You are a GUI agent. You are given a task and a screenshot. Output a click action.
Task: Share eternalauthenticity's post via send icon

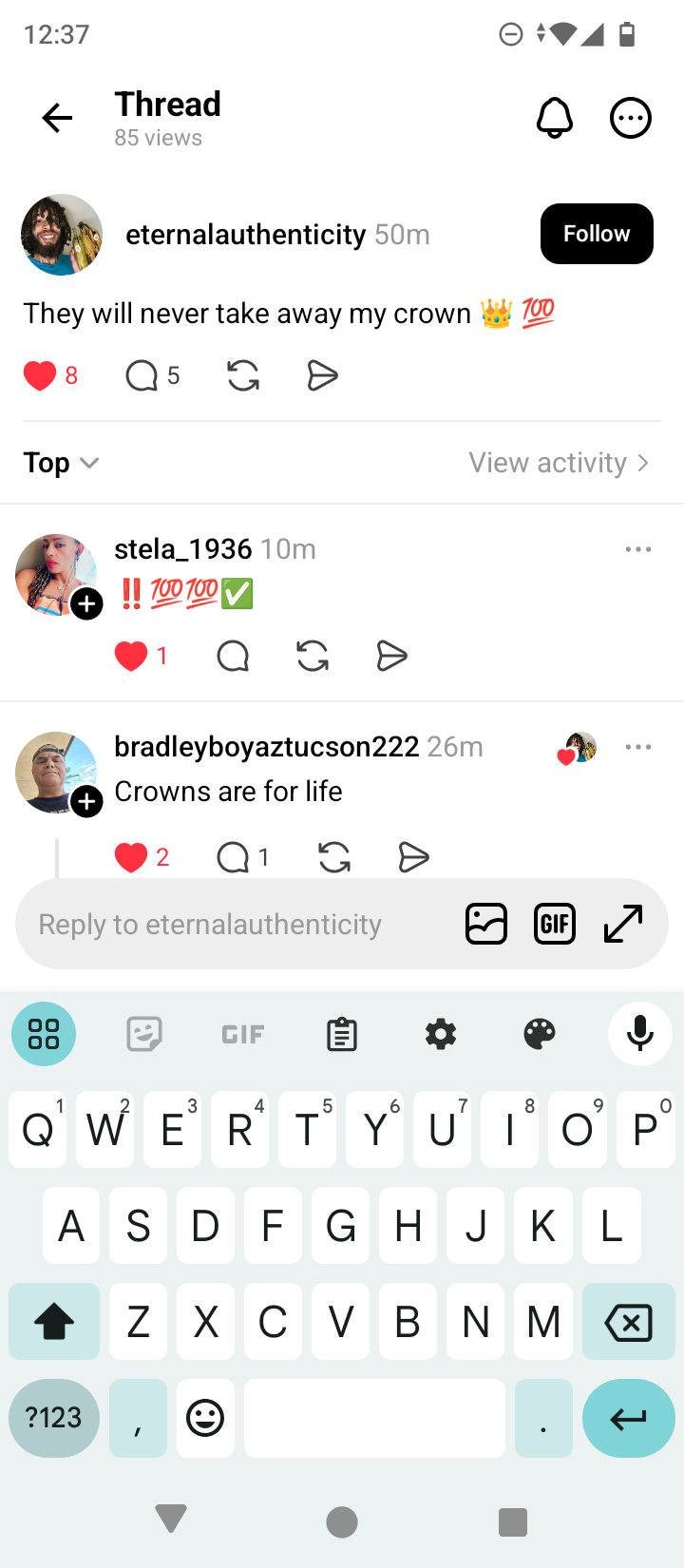323,376
